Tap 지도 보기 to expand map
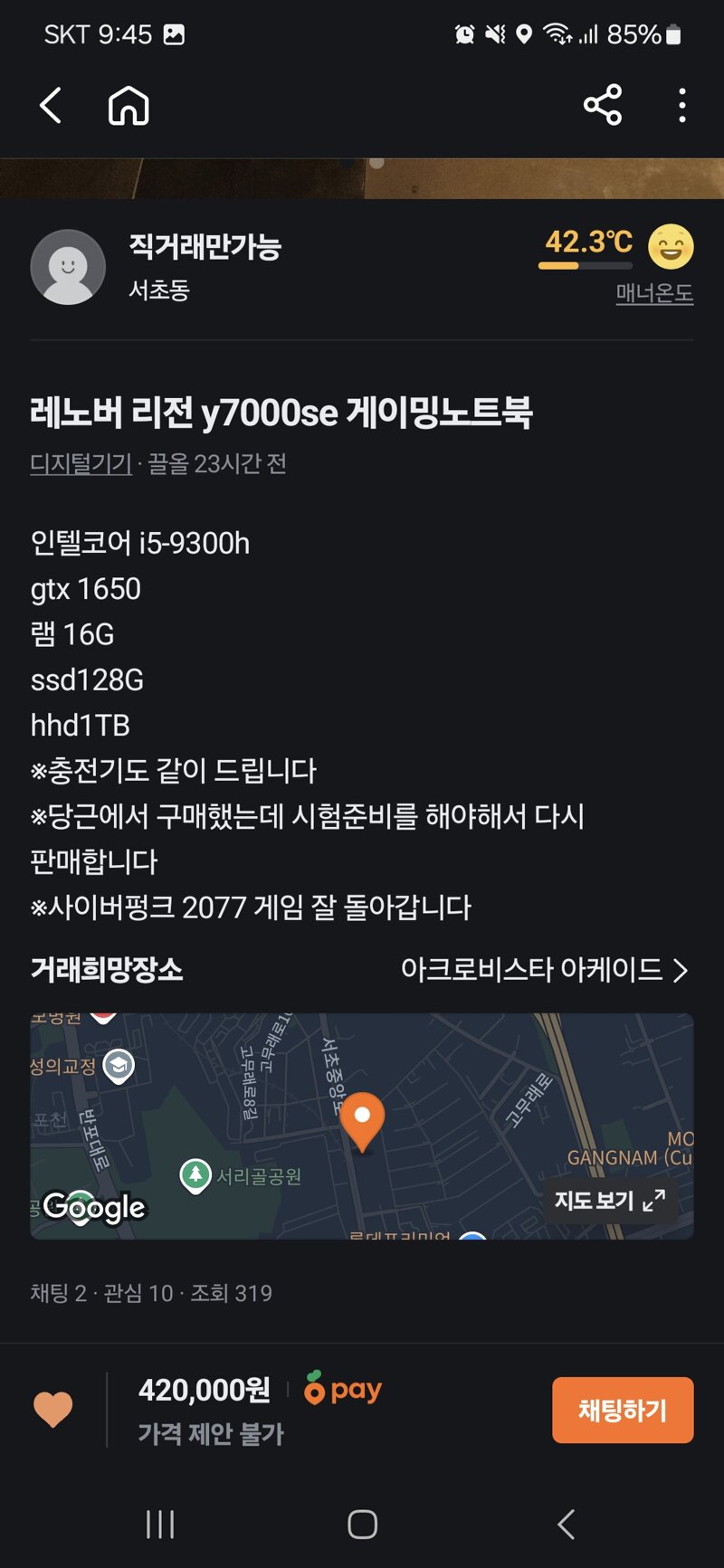The height and width of the screenshot is (1568, 724). (609, 1201)
